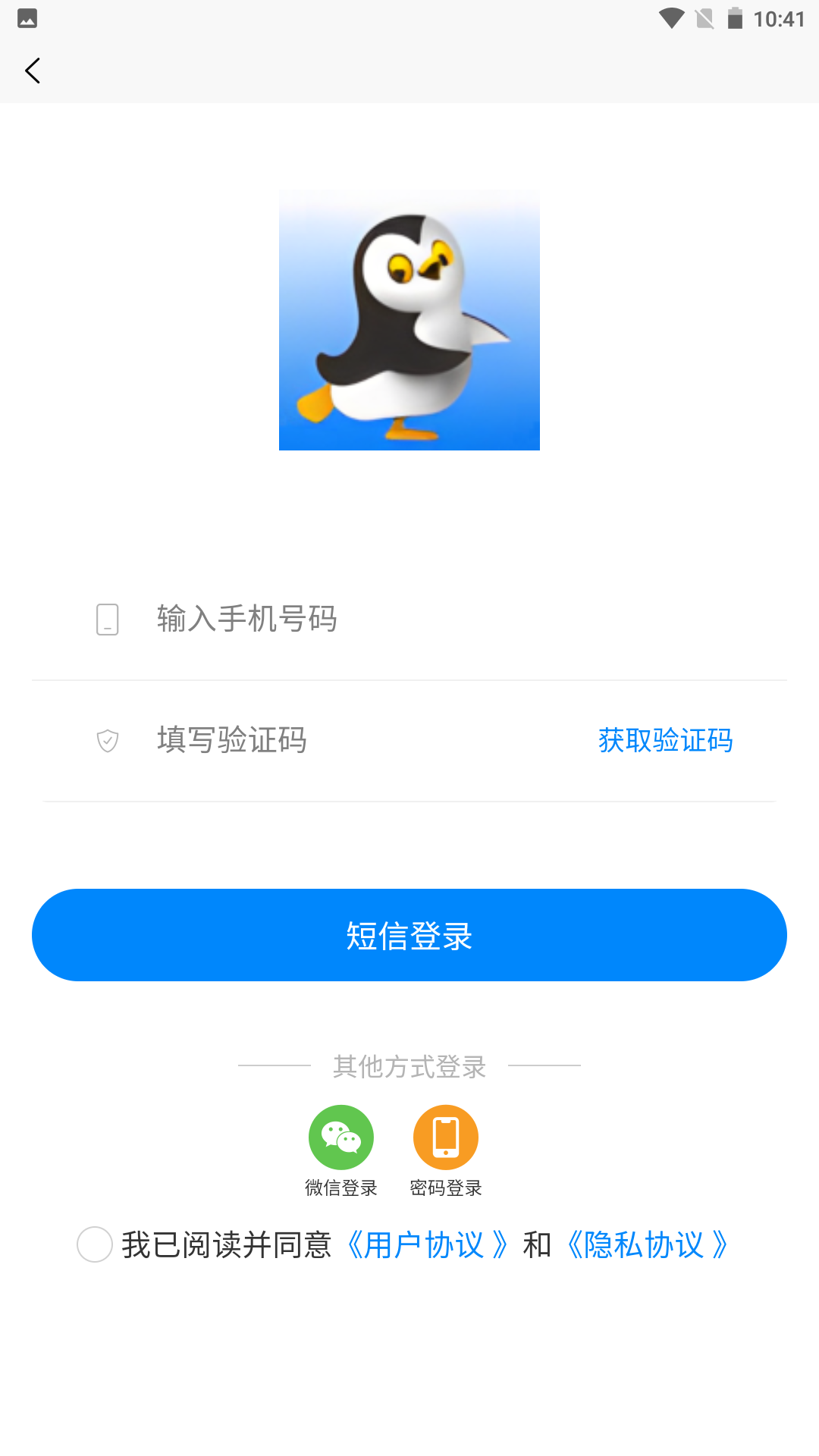Click the penguin app logo
819x1456 pixels.
pyautogui.click(x=409, y=320)
